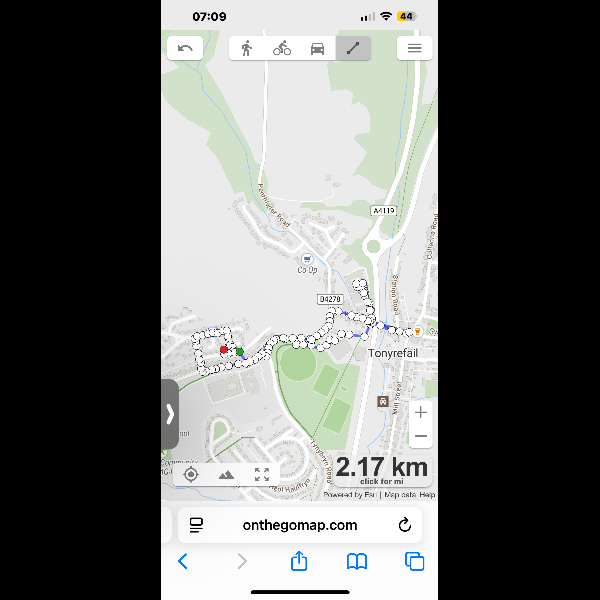The height and width of the screenshot is (600, 600).
Task: Go back to the previous page
Action: pyautogui.click(x=183, y=562)
